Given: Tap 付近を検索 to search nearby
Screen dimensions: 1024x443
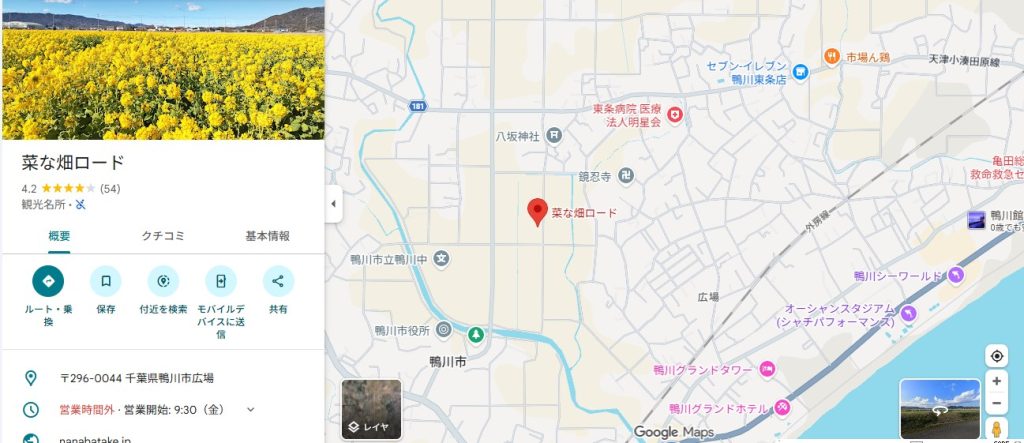Looking at the screenshot, I should (x=163, y=281).
